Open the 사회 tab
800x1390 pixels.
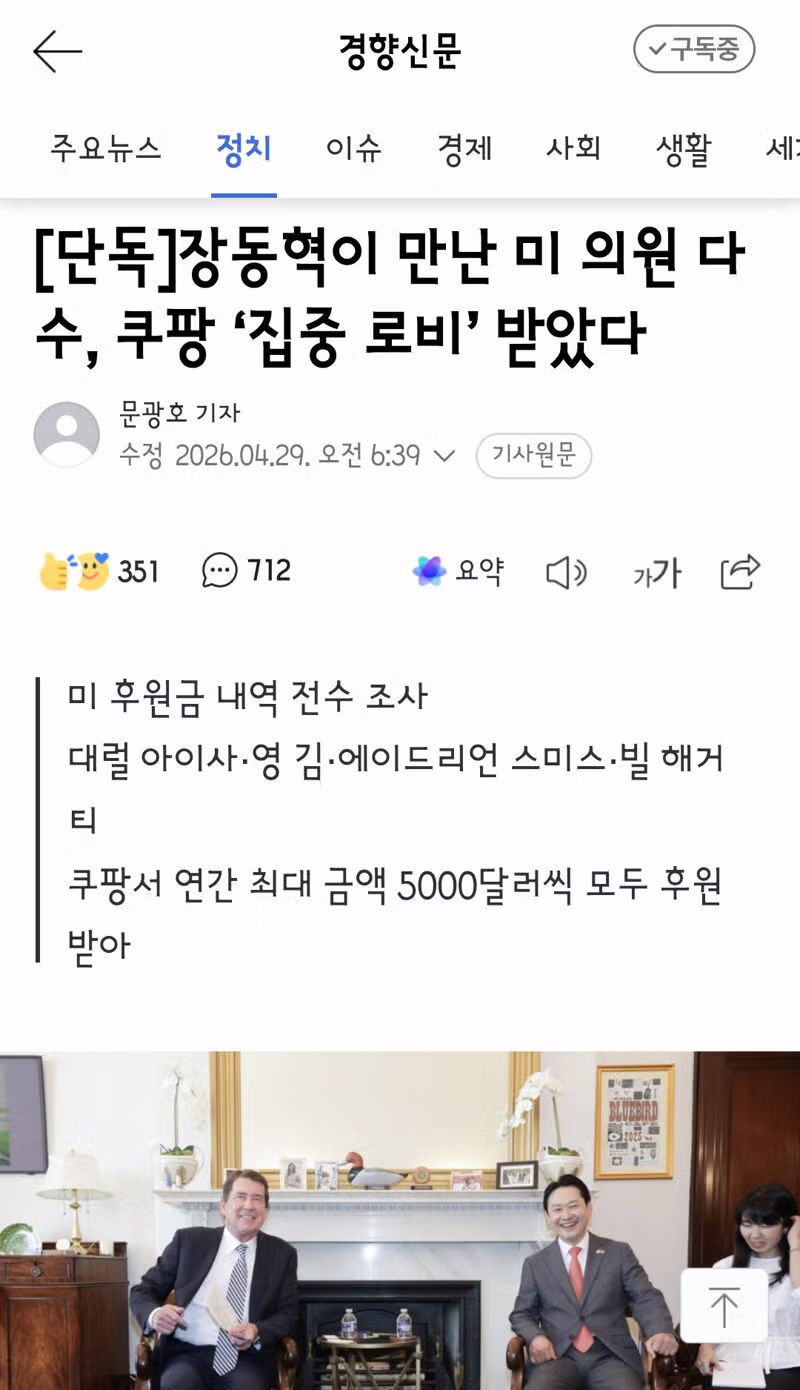click(x=573, y=148)
